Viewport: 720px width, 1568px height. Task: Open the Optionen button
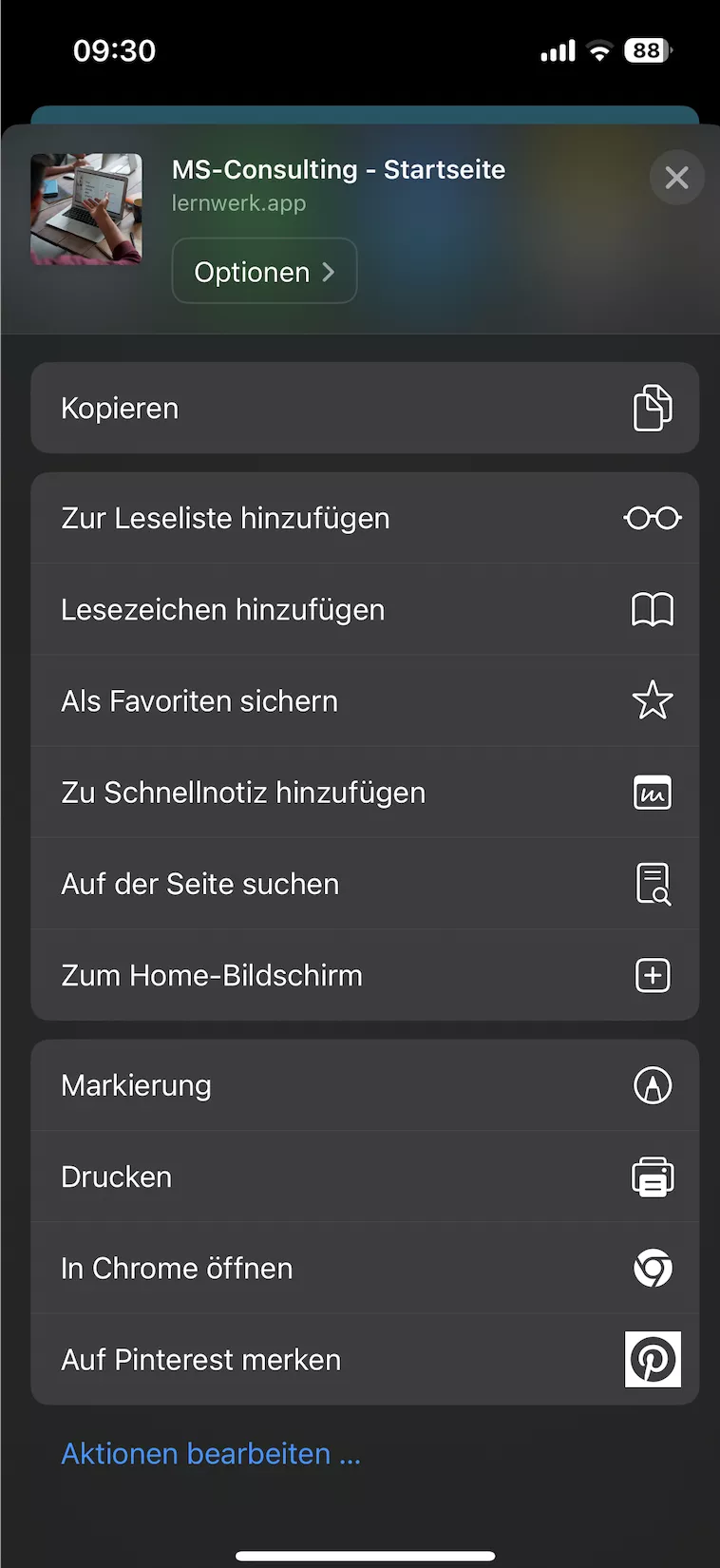click(x=264, y=271)
